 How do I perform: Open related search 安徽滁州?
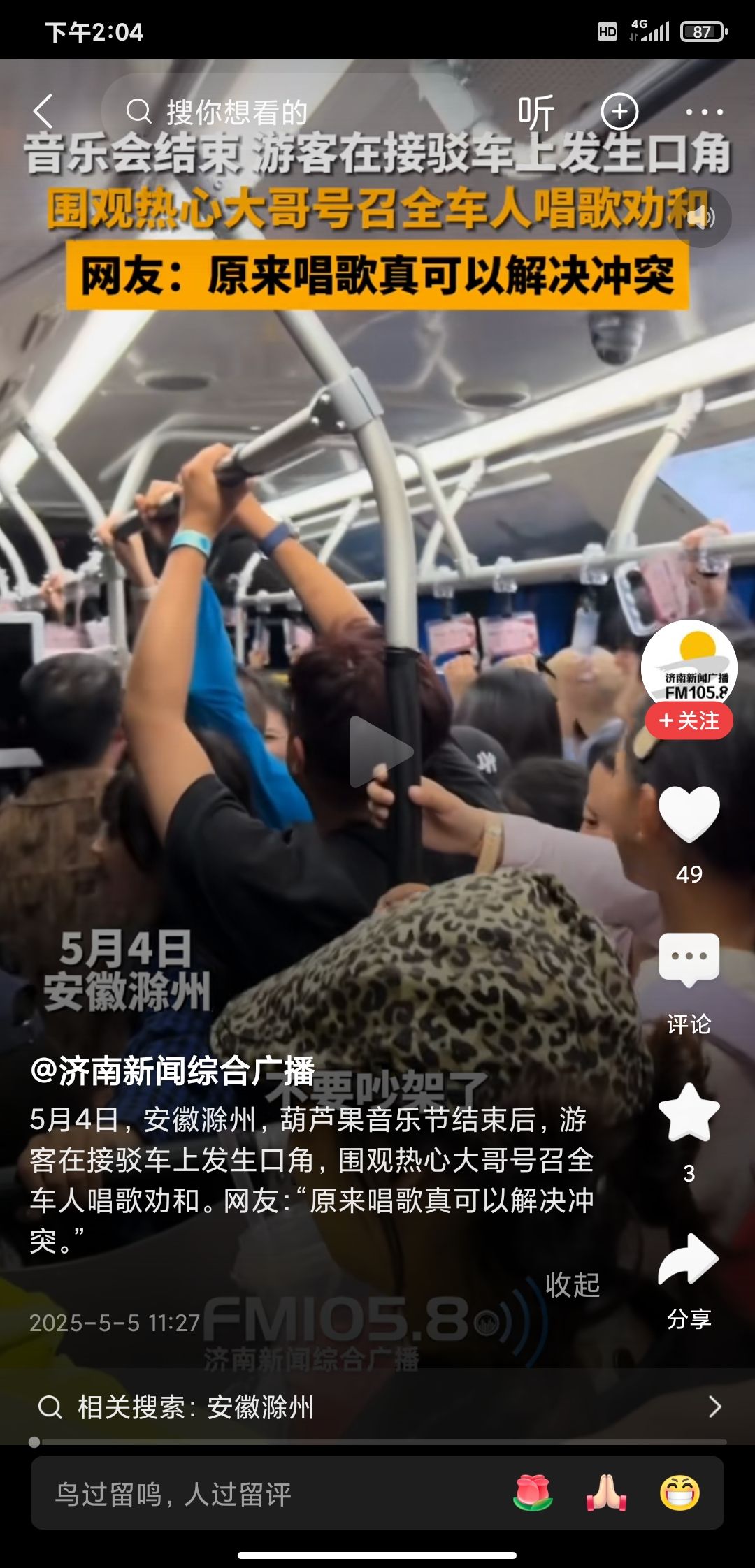tap(377, 1406)
